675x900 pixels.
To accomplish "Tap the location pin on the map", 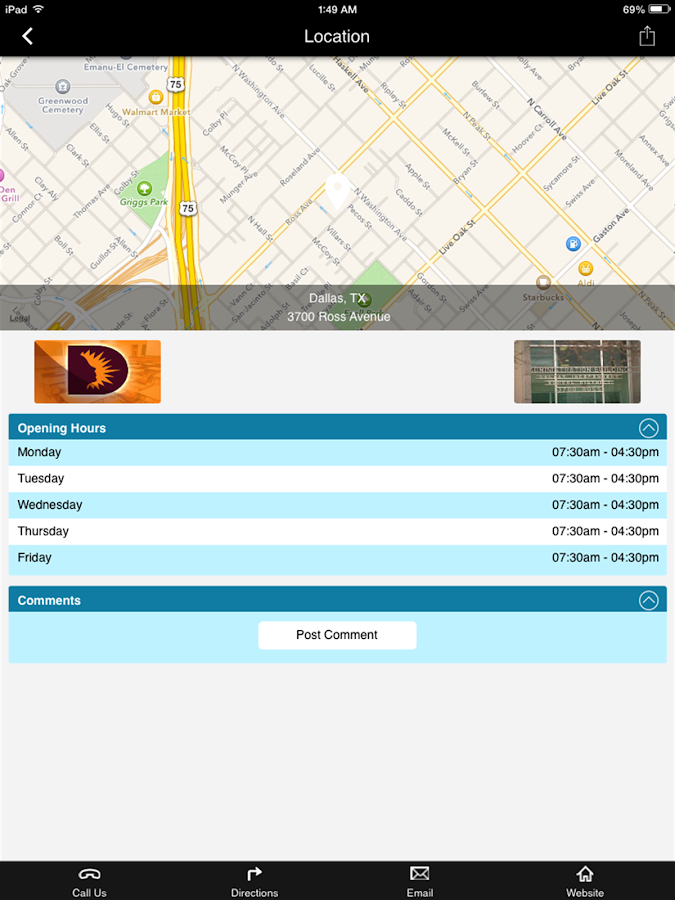I will 337,192.
